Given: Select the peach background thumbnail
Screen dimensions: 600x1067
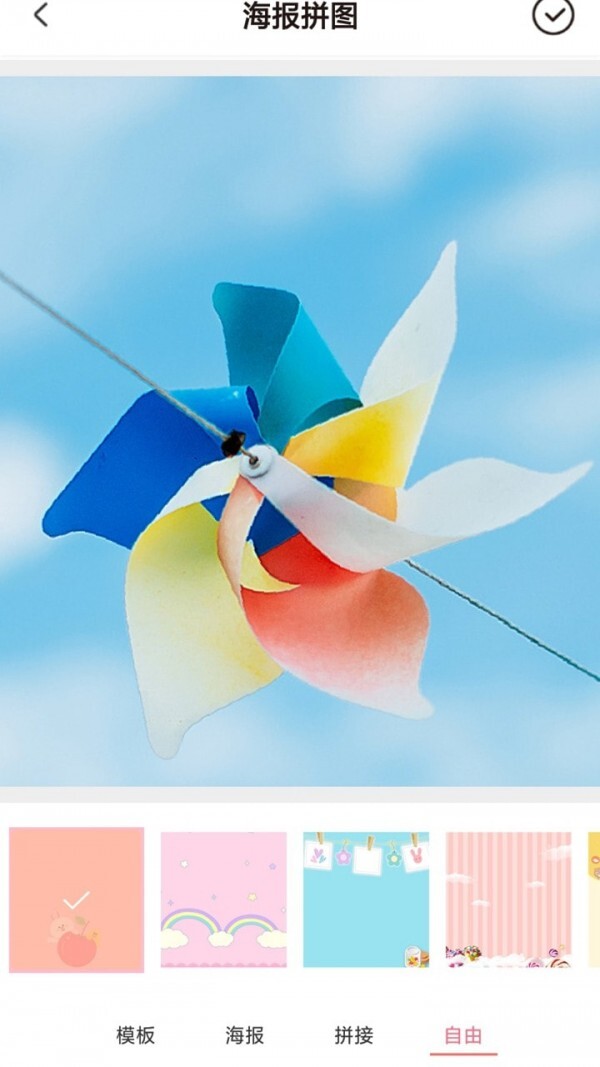Looking at the screenshot, I should tap(77, 899).
